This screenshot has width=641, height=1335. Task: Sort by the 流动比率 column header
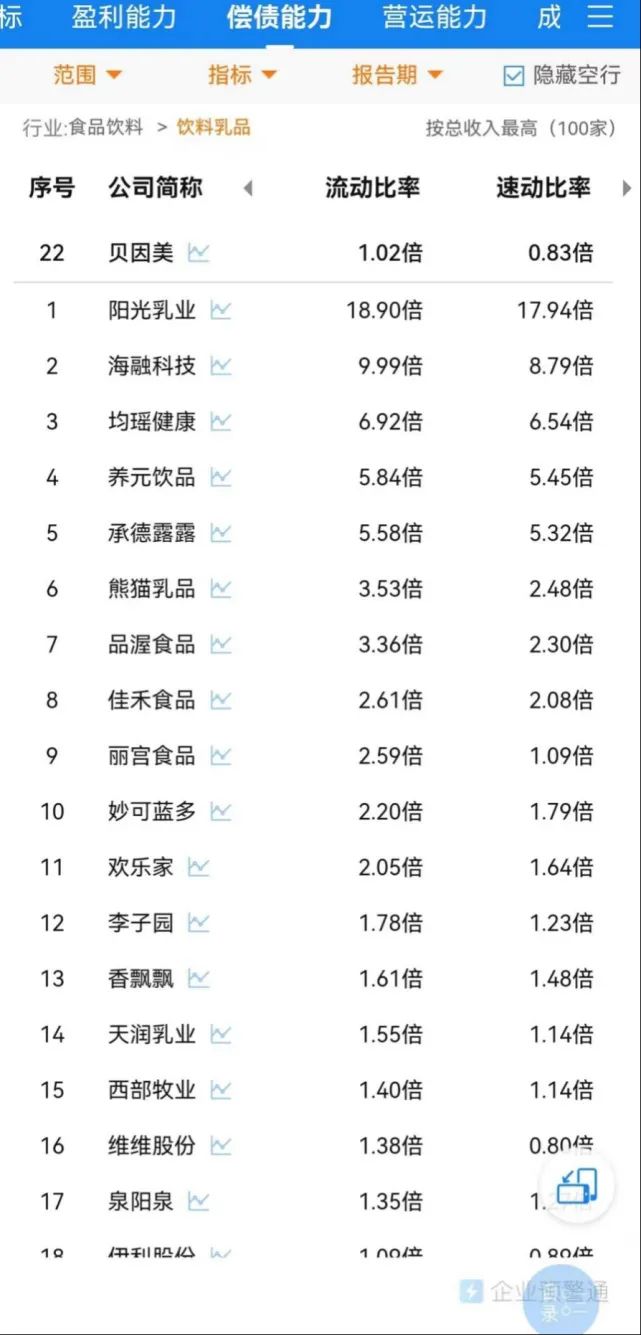coord(372,188)
